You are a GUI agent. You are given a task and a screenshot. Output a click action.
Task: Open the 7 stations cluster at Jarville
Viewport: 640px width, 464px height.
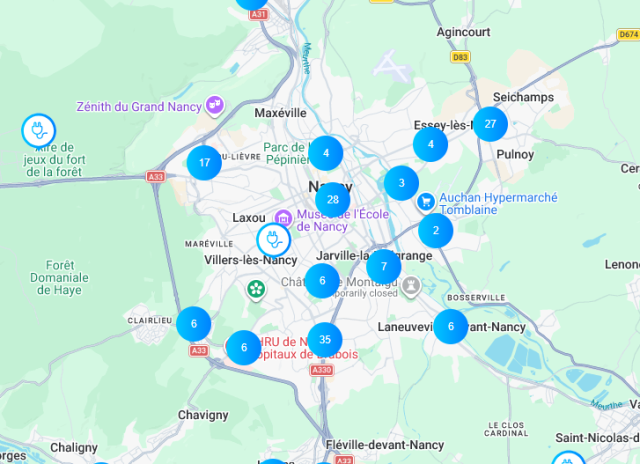coord(383,267)
